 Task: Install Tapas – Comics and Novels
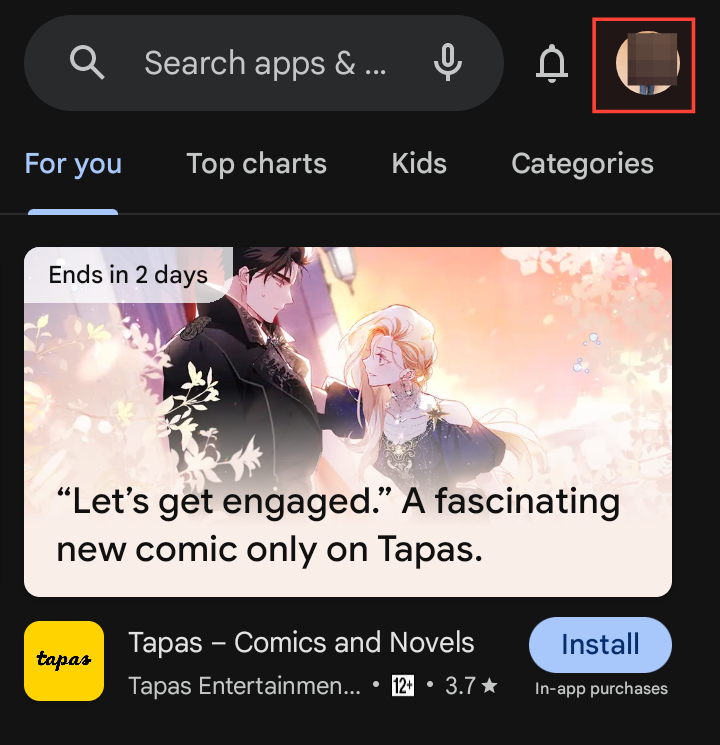click(599, 645)
